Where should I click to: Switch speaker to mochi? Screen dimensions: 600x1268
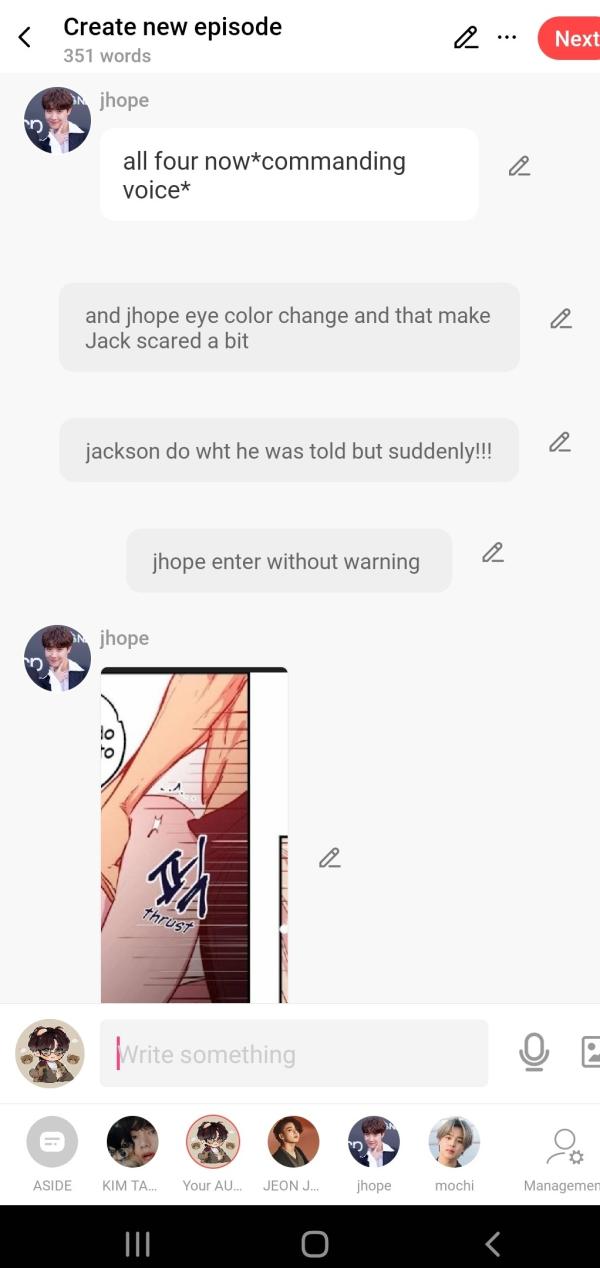454,1142
